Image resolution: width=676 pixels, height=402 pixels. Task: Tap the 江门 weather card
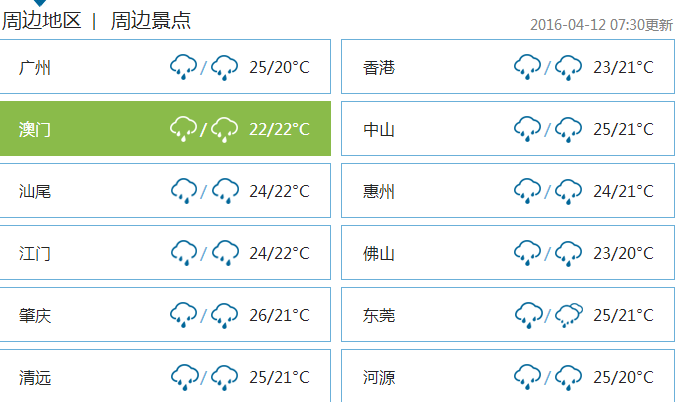point(165,252)
